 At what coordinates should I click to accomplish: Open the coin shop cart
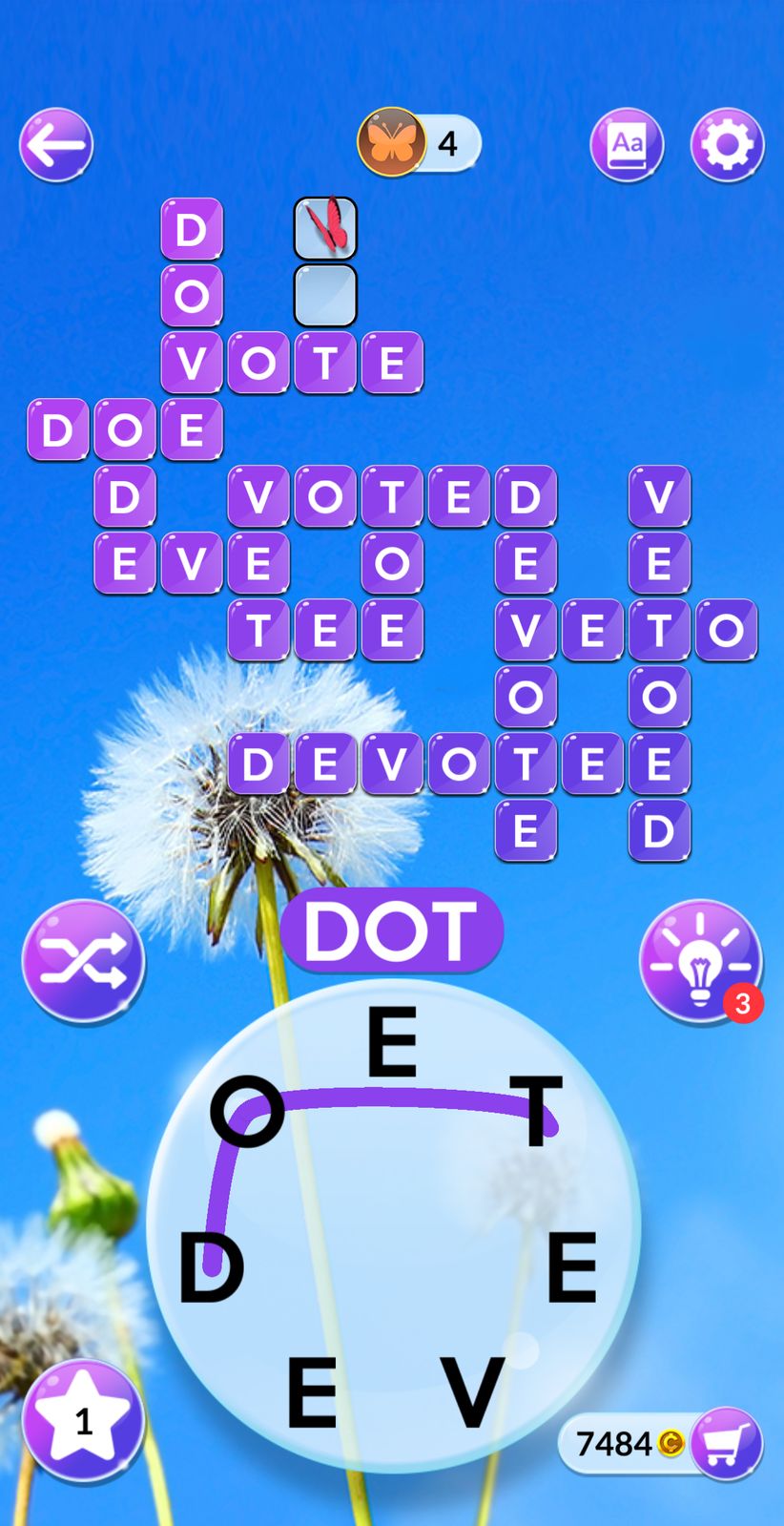pos(727,1443)
